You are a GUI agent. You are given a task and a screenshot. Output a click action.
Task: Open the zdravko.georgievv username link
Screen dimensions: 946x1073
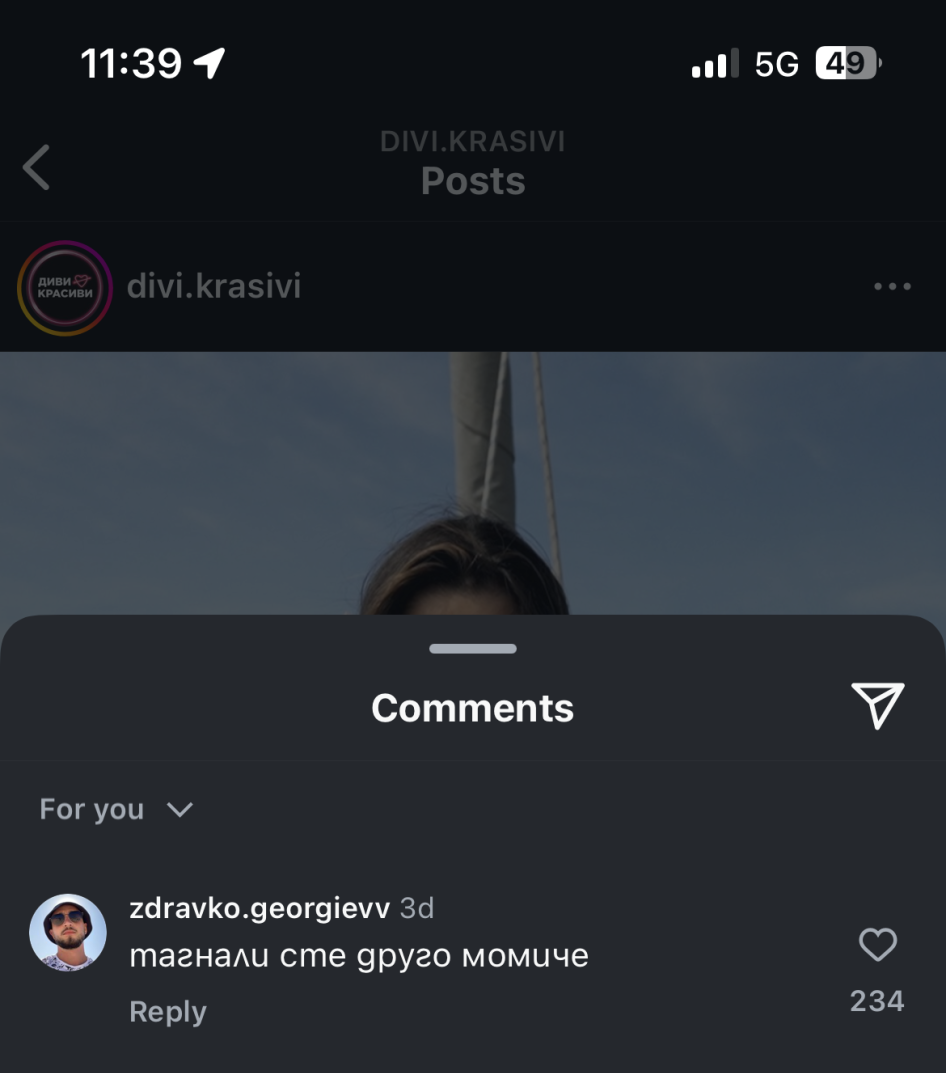coord(259,908)
